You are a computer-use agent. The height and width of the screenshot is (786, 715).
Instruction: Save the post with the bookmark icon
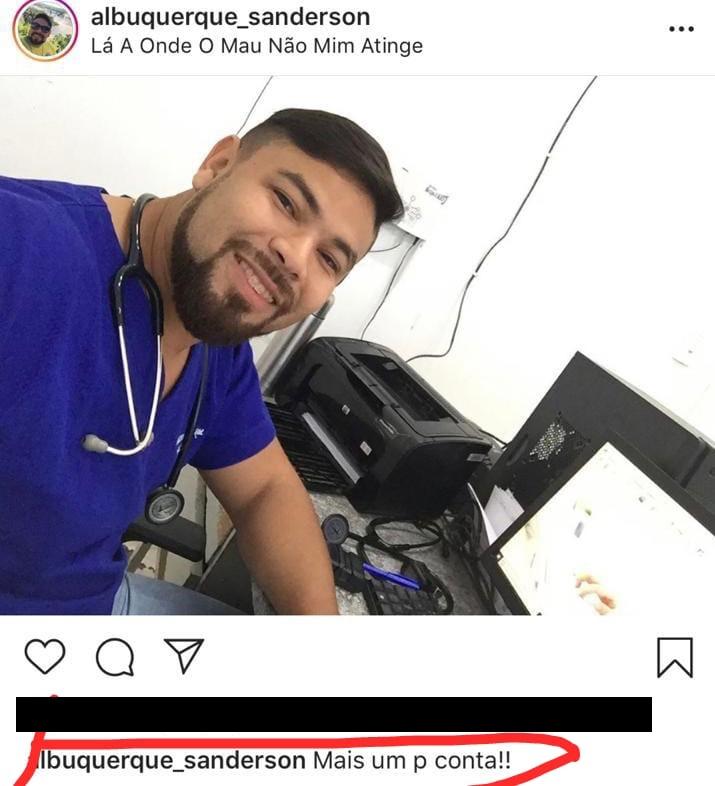[674, 657]
